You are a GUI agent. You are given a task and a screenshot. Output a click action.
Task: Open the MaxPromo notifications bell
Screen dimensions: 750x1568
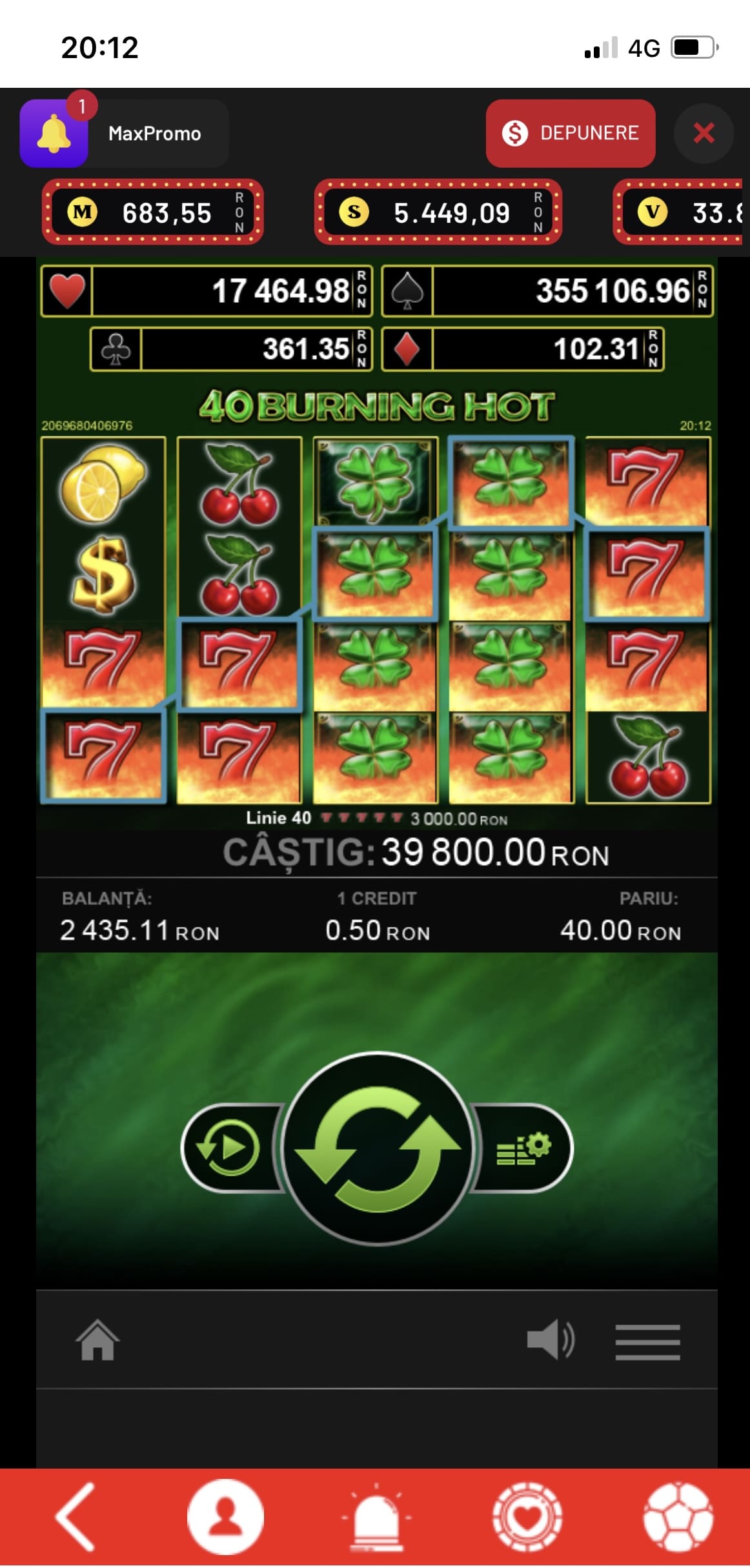[54, 134]
